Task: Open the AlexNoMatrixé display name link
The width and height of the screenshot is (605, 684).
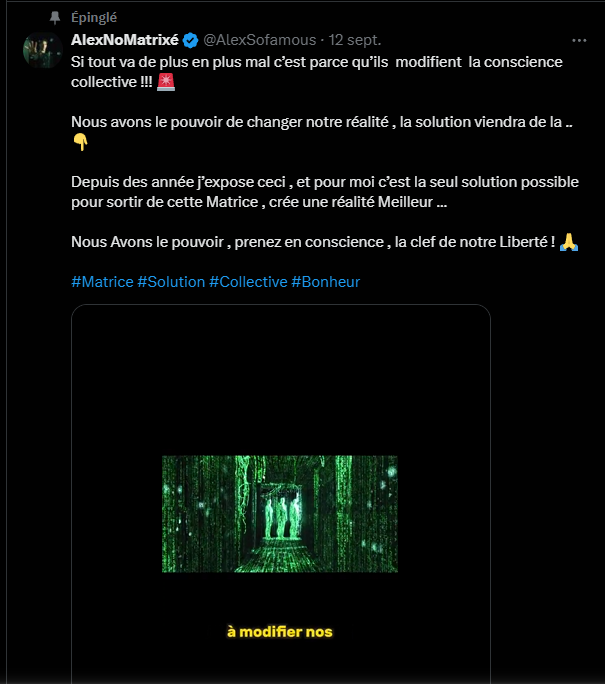Action: (125, 40)
